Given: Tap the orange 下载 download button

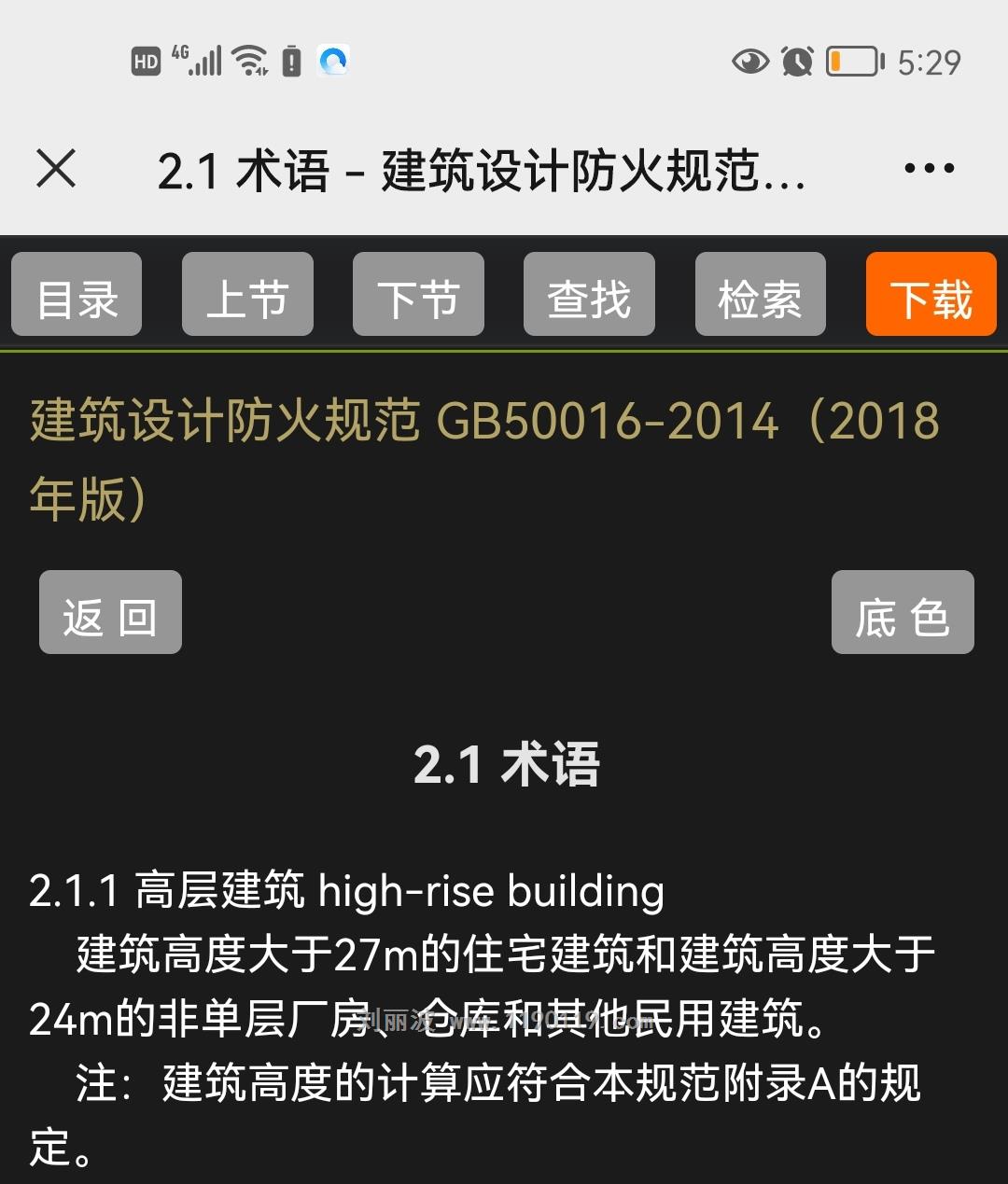Looking at the screenshot, I should pyautogui.click(x=931, y=295).
